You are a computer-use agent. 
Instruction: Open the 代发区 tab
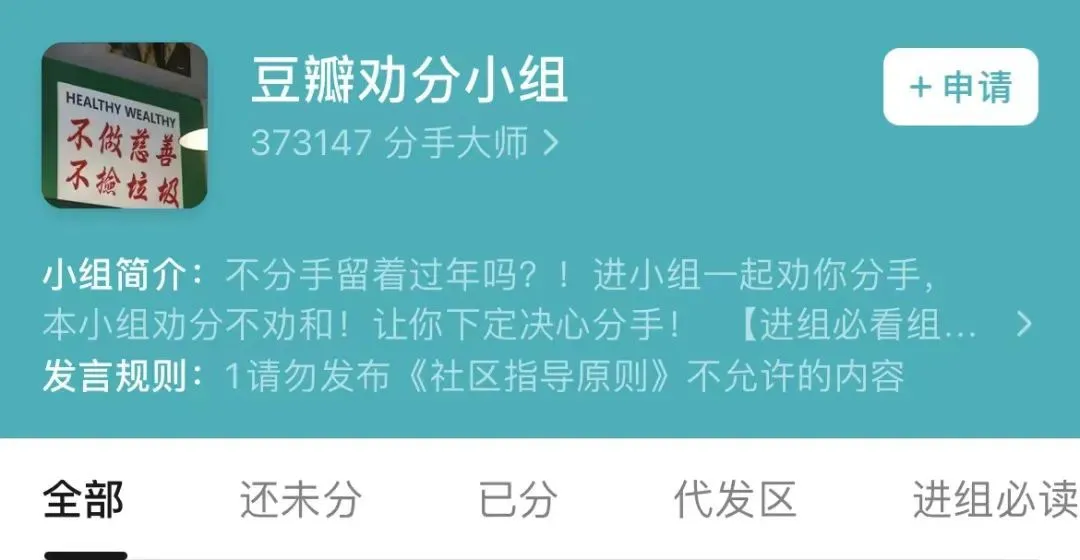click(734, 500)
